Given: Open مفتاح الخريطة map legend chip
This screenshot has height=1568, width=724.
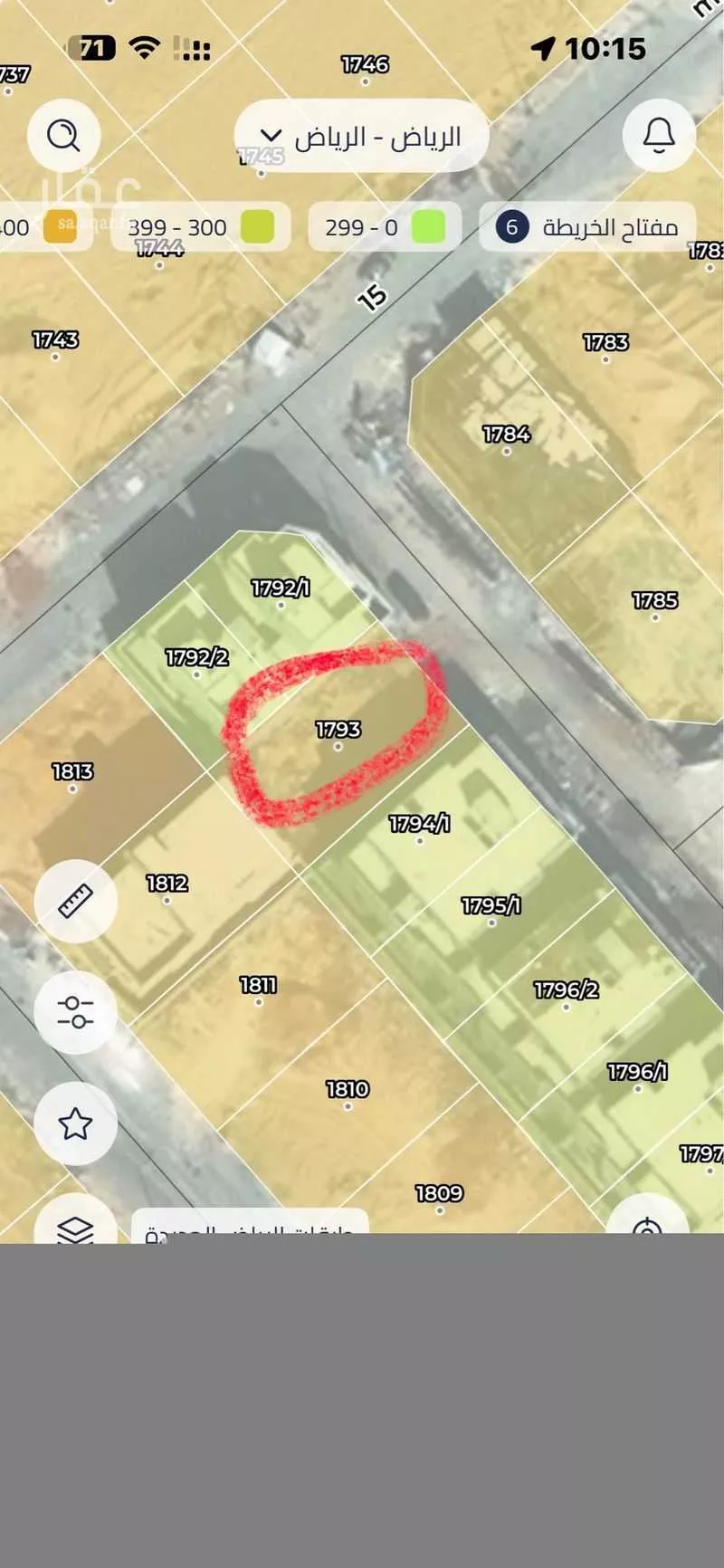Looking at the screenshot, I should click(588, 226).
